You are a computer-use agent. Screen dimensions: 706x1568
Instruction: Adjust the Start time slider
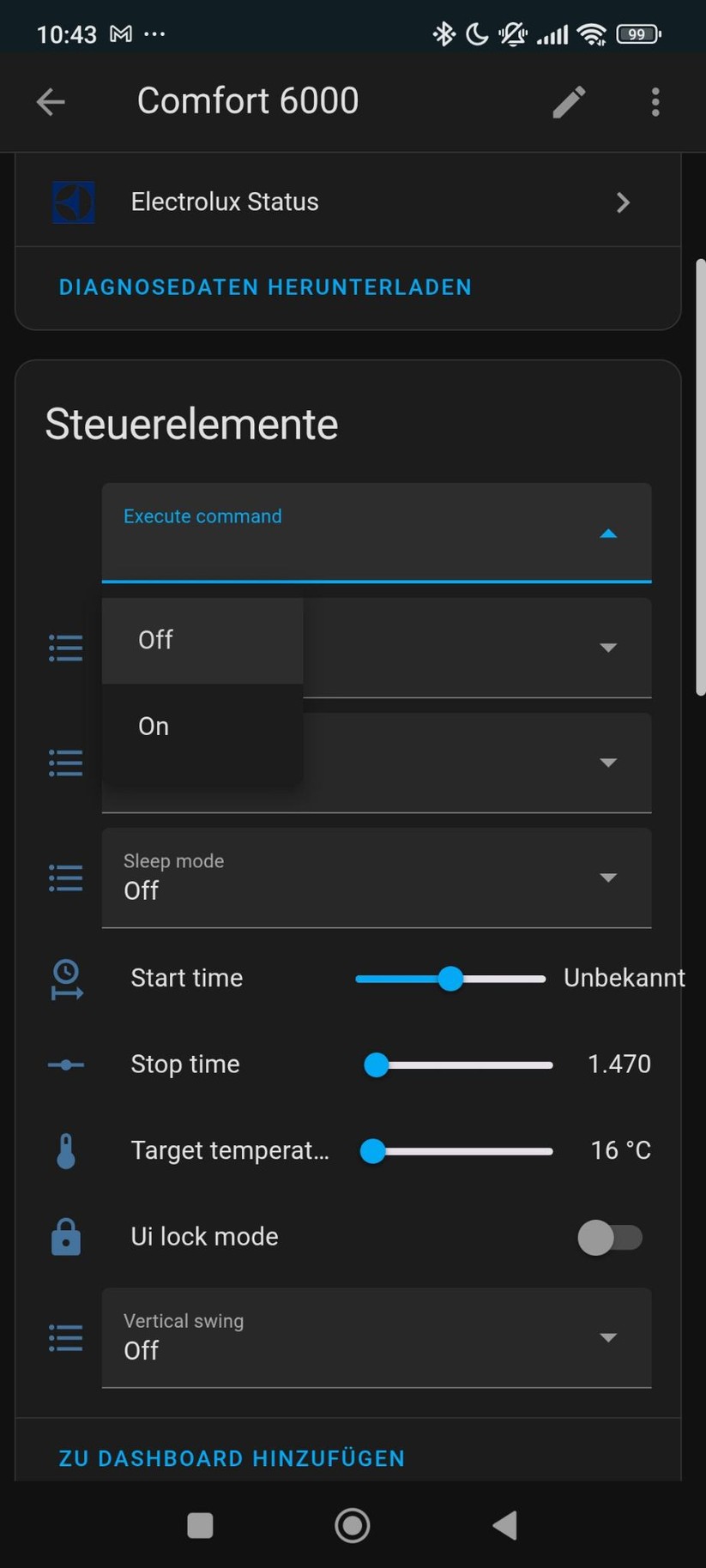(x=450, y=978)
